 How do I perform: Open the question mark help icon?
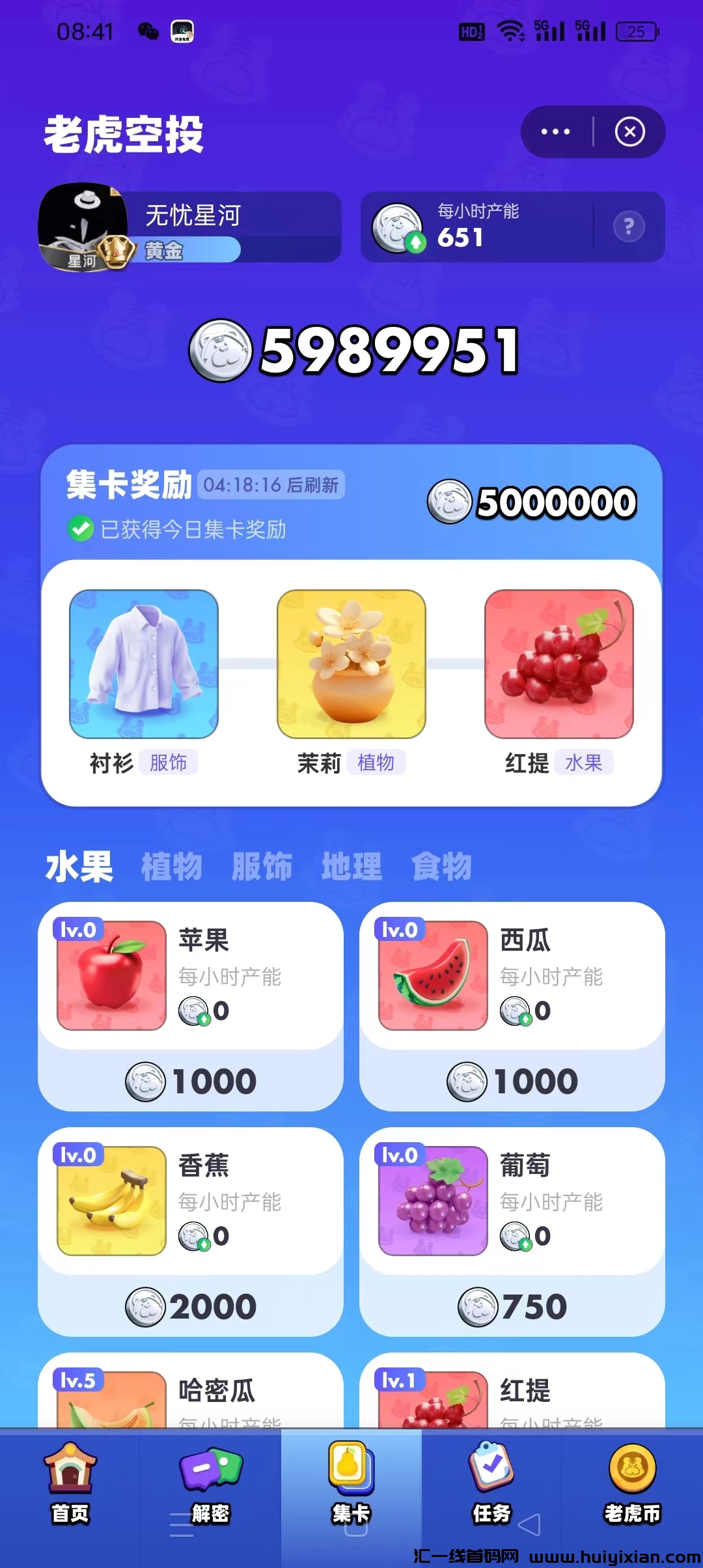[628, 227]
